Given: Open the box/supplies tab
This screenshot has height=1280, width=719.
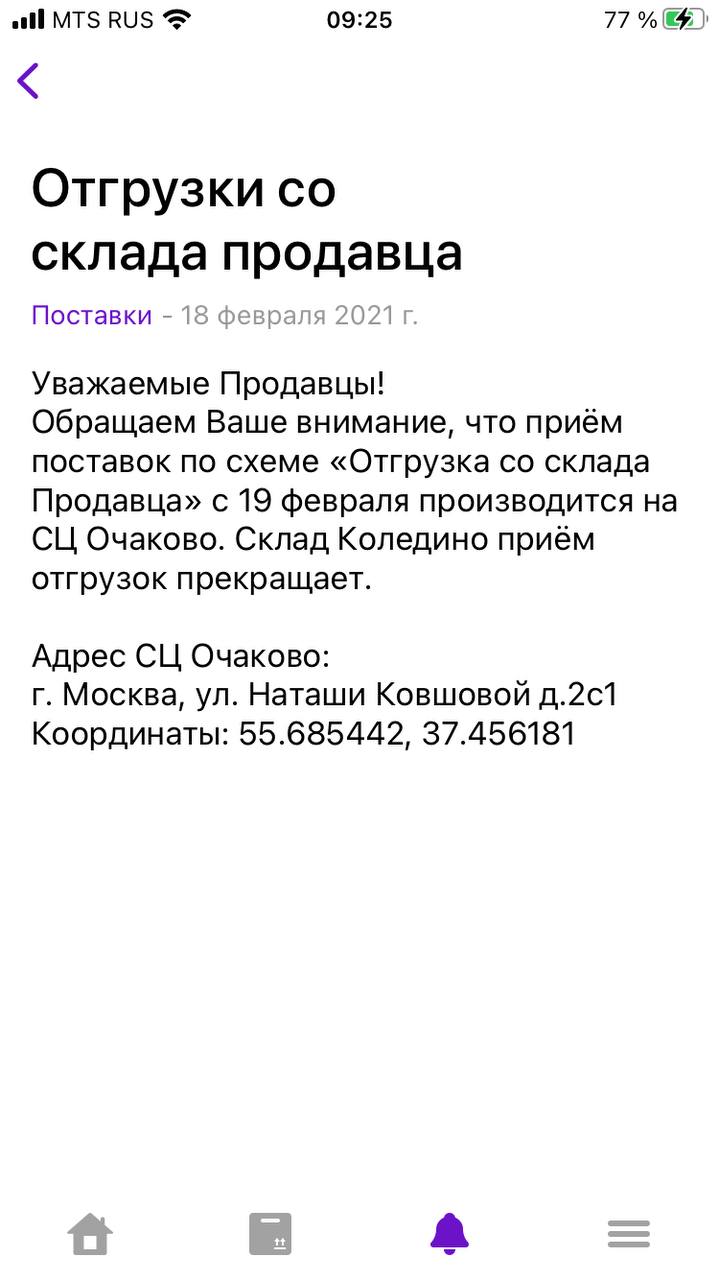Looking at the screenshot, I should click(270, 1234).
